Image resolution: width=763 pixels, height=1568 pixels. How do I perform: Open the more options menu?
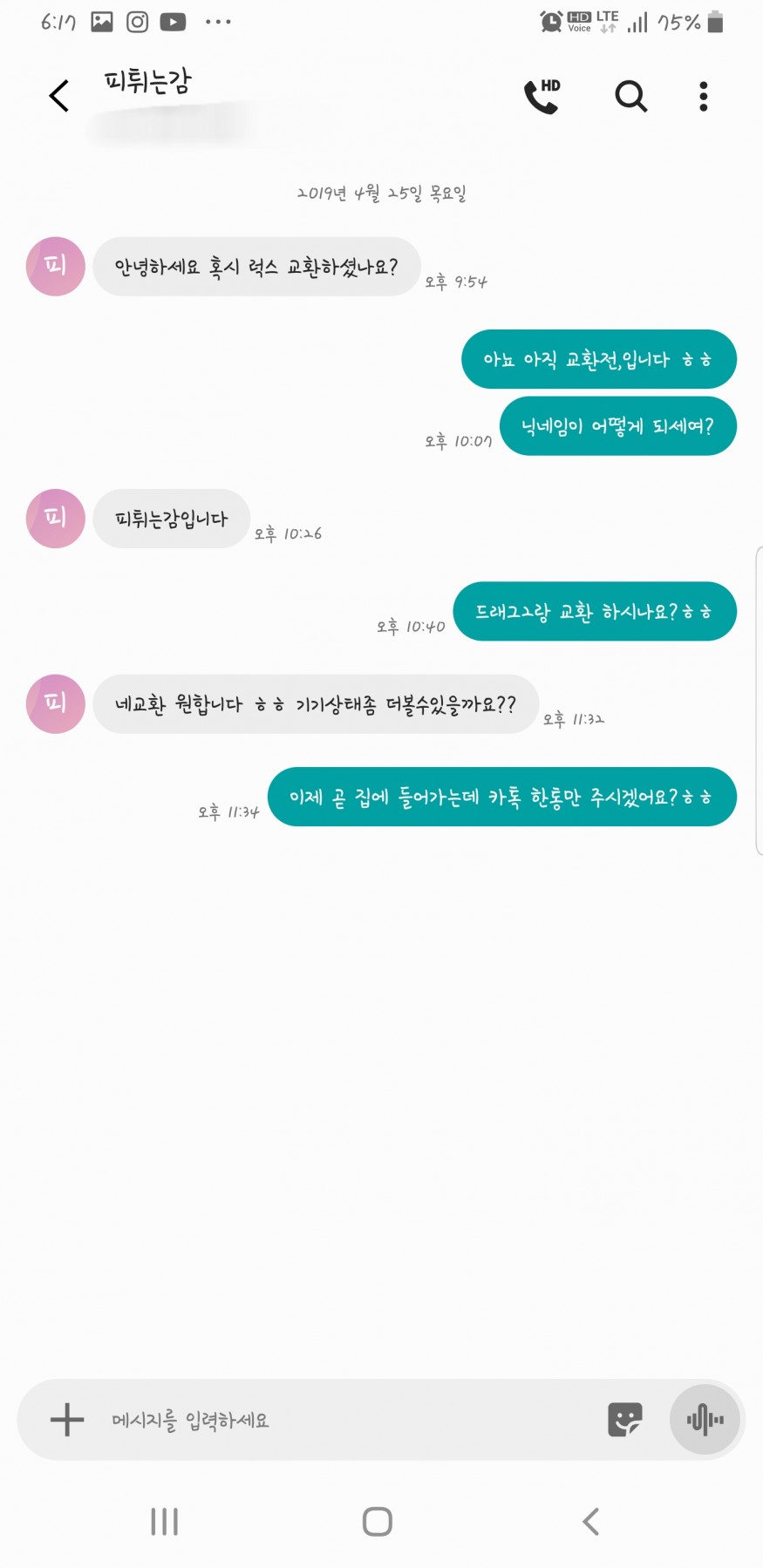coord(703,96)
